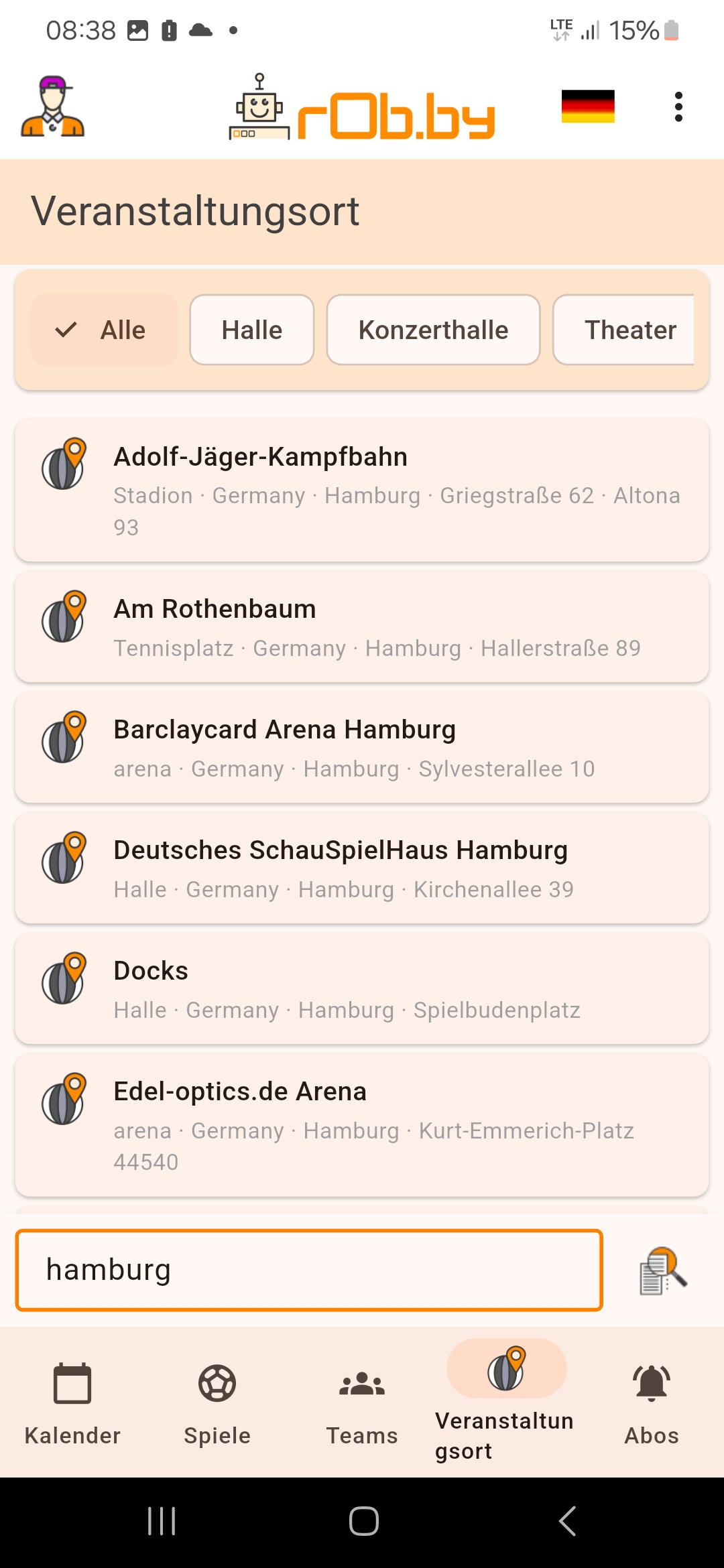View Barclaycard Arena Hamburg details
This screenshot has width=724, height=1568.
coord(362,748)
